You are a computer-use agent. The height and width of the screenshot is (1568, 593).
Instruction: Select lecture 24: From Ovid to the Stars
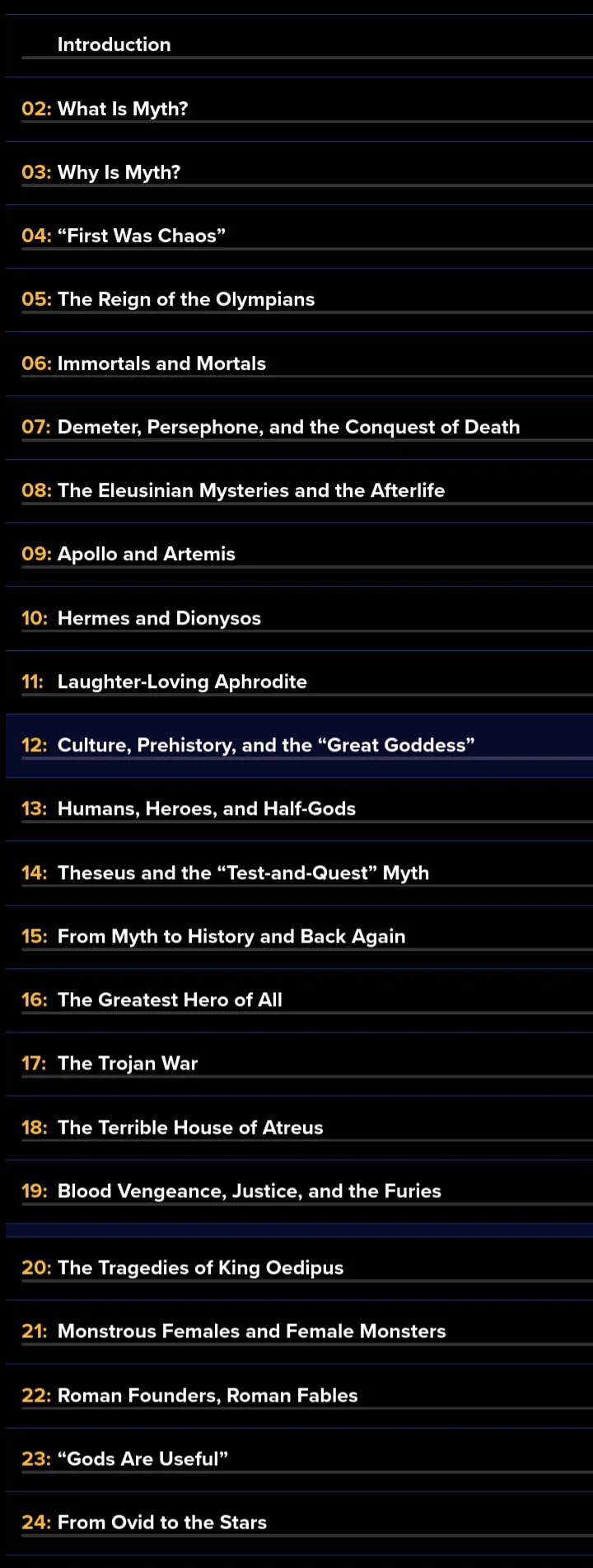coord(299,1522)
